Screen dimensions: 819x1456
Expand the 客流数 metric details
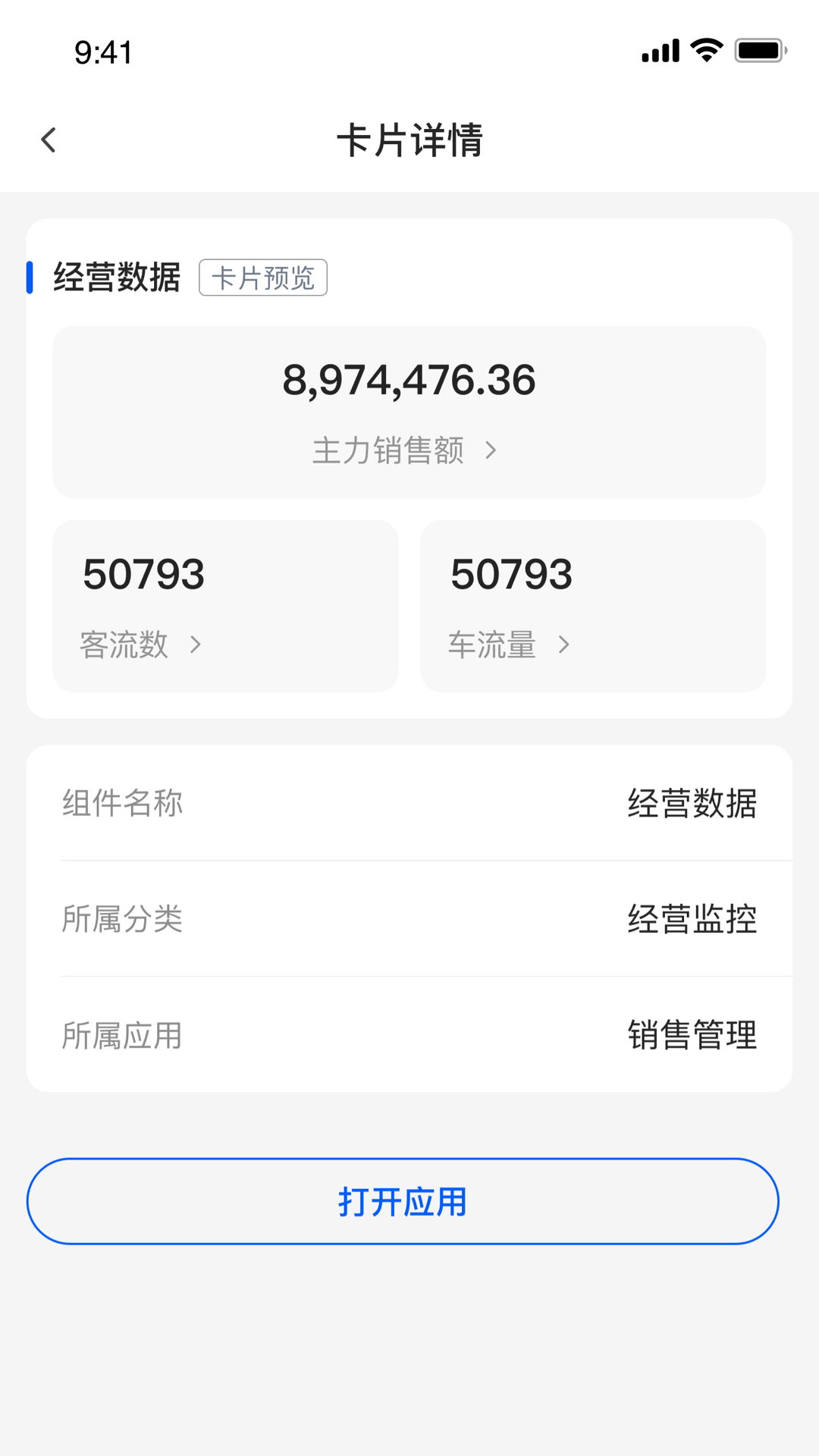coord(197,645)
